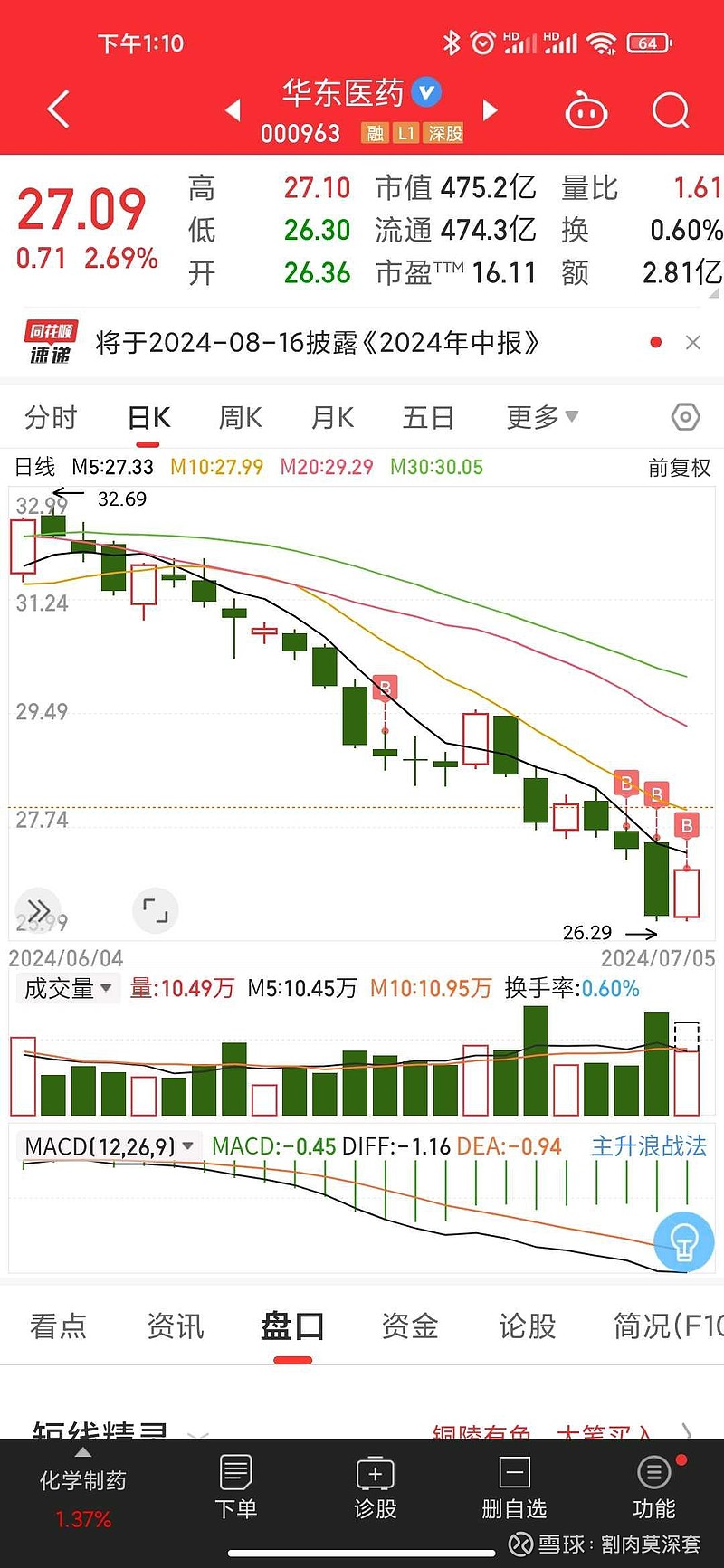This screenshot has width=724, height=1568.
Task: Tap the double-arrow expand icon on chart
Action: 37,910
